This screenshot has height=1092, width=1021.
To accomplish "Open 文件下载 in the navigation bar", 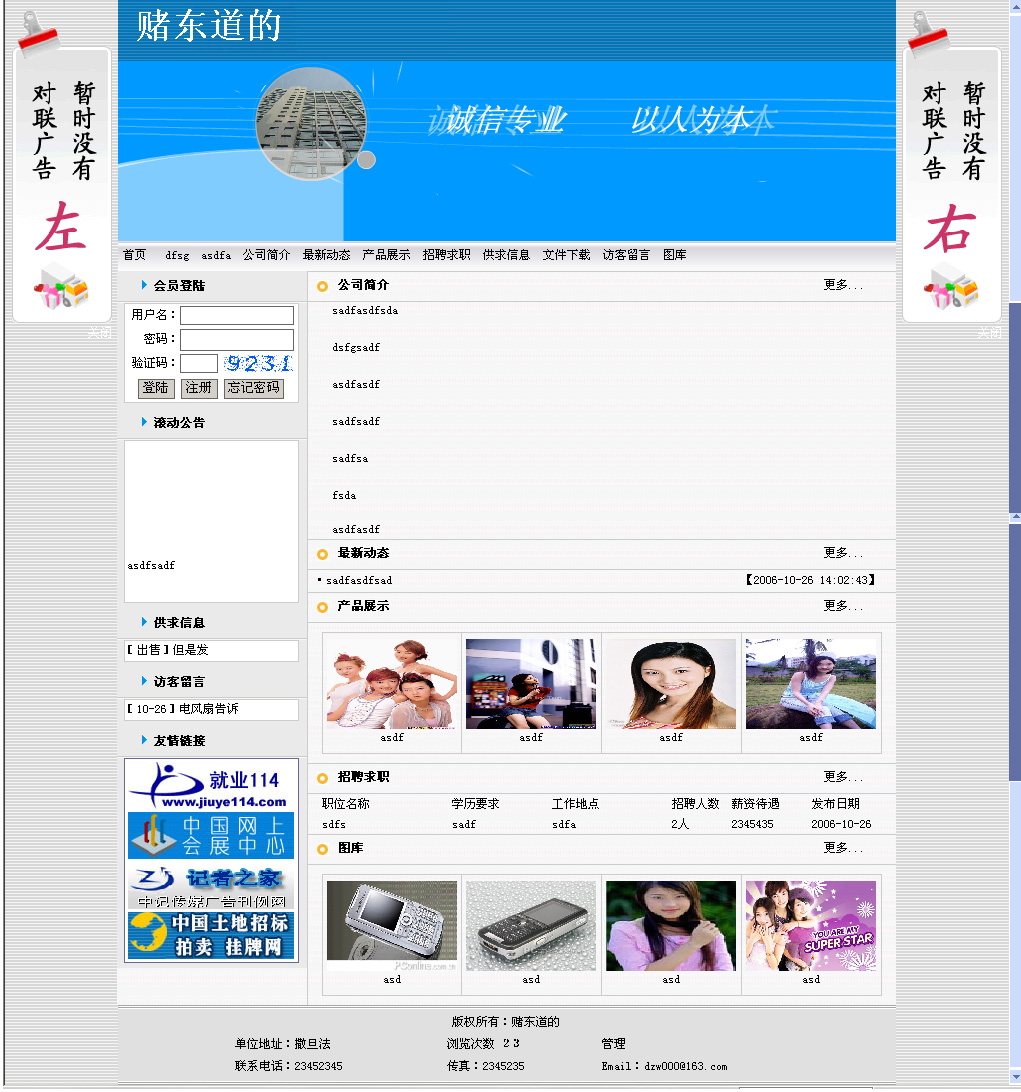I will (x=566, y=255).
